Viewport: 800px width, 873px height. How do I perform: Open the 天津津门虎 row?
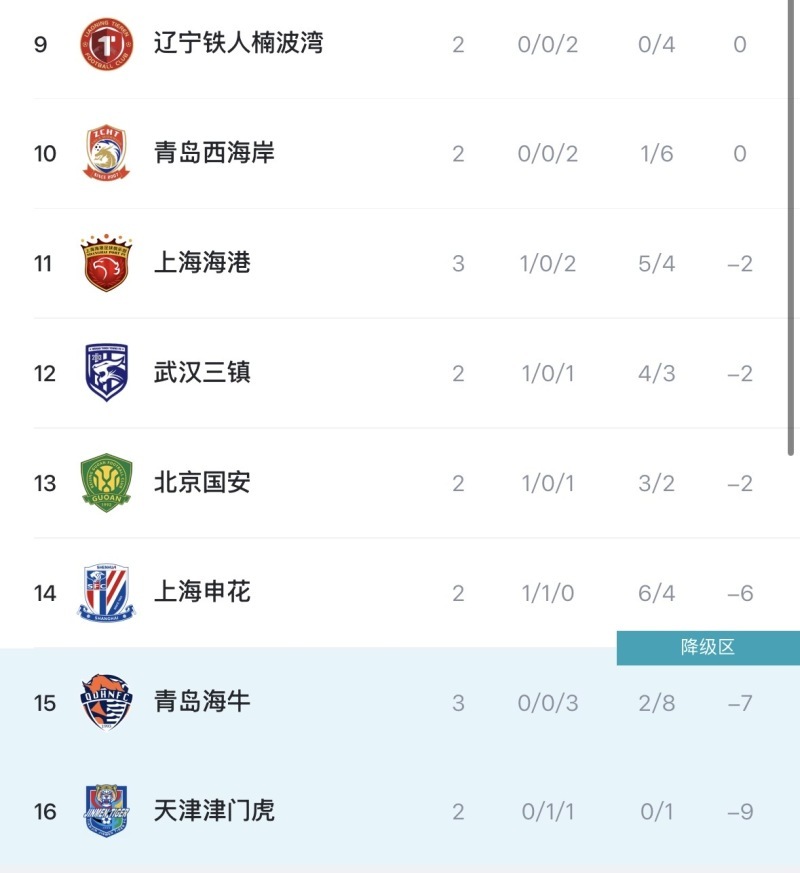pos(214,811)
